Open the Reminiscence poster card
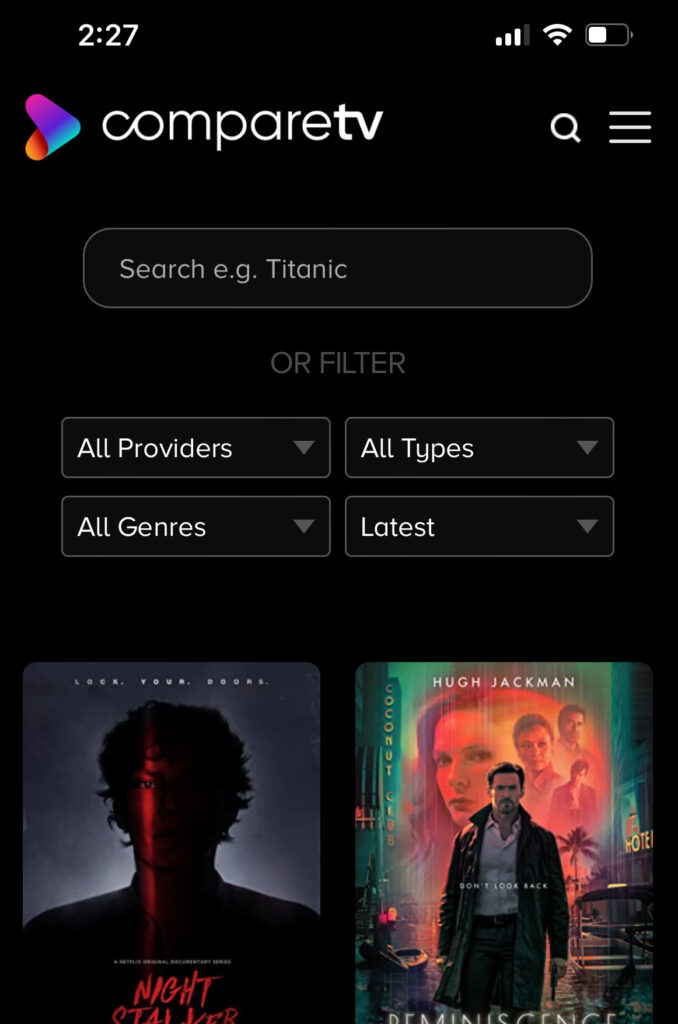 [504, 840]
